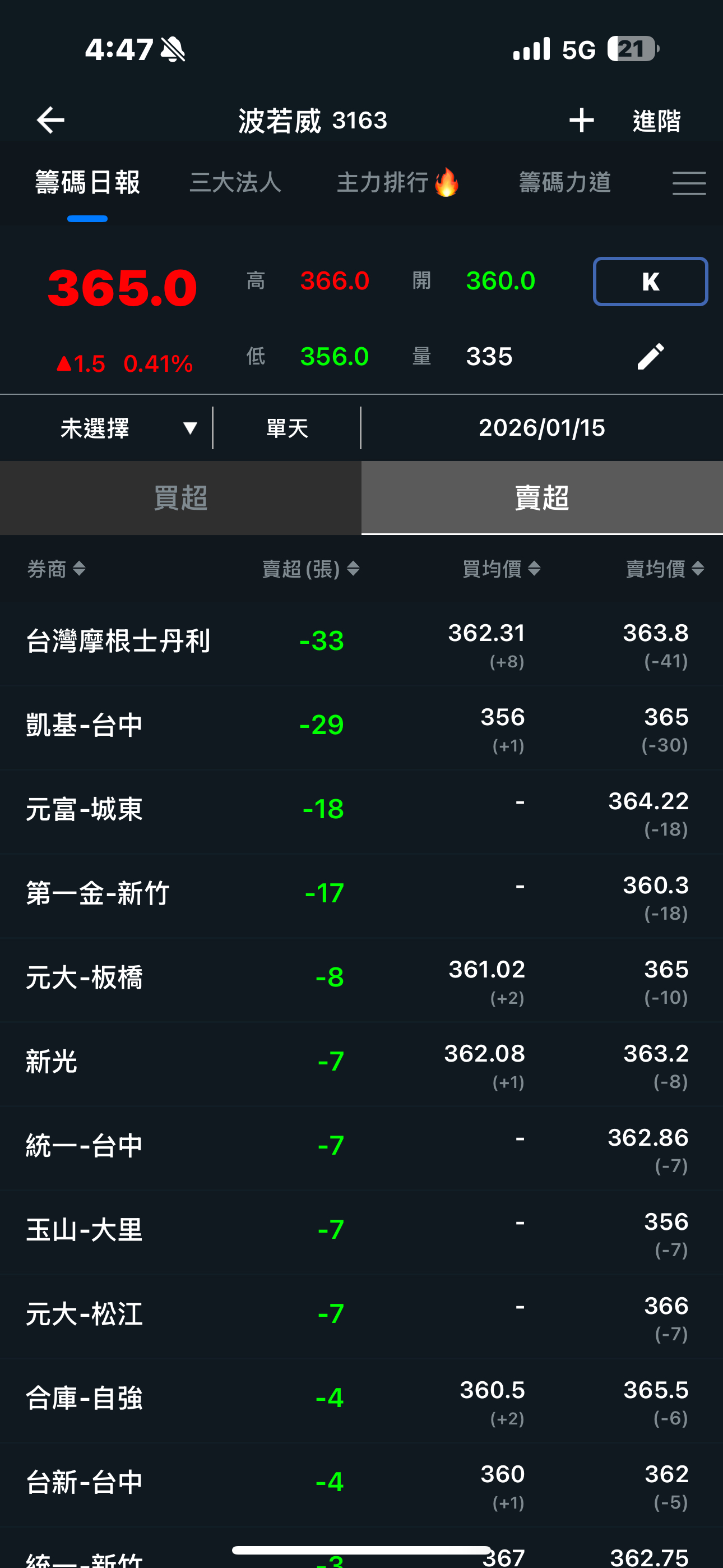Open the K chart button
723x1568 pixels.
[x=650, y=281]
